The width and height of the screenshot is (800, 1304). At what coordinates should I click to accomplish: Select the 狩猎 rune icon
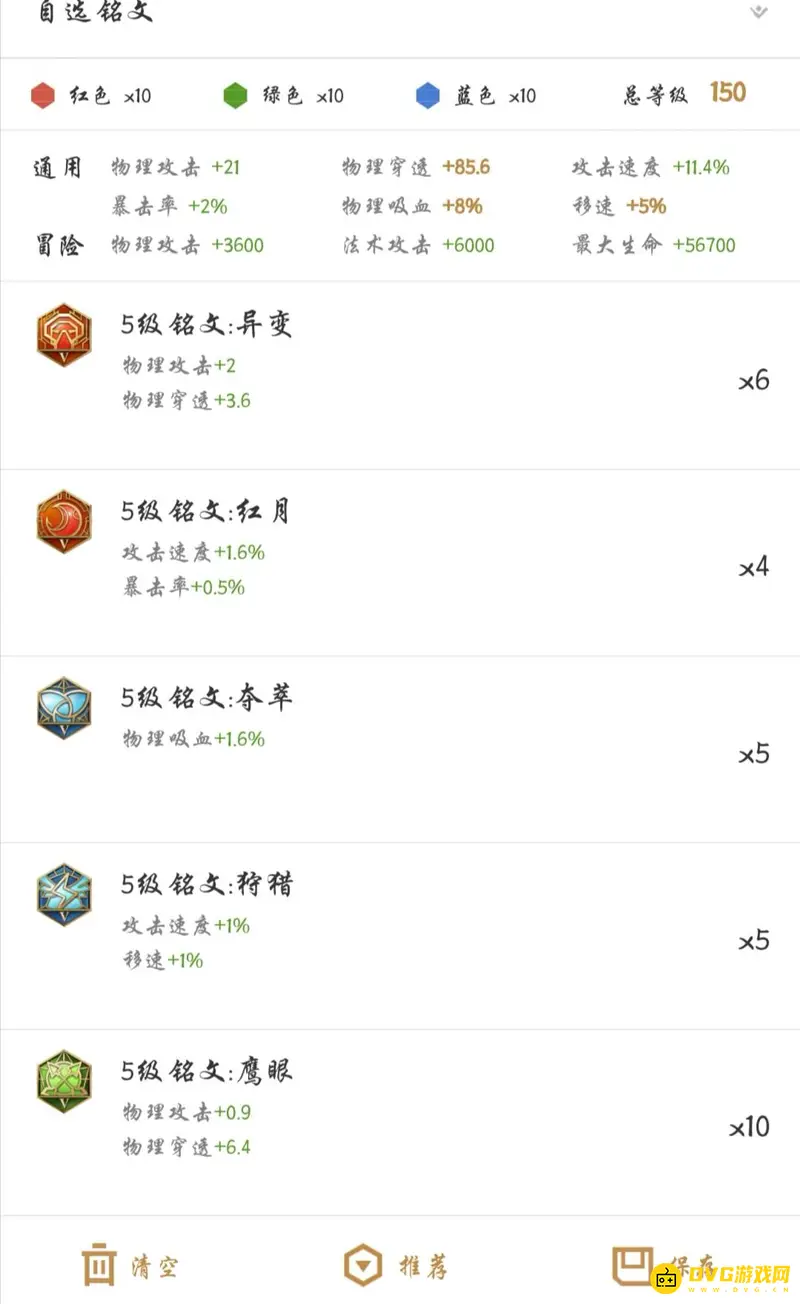point(63,894)
